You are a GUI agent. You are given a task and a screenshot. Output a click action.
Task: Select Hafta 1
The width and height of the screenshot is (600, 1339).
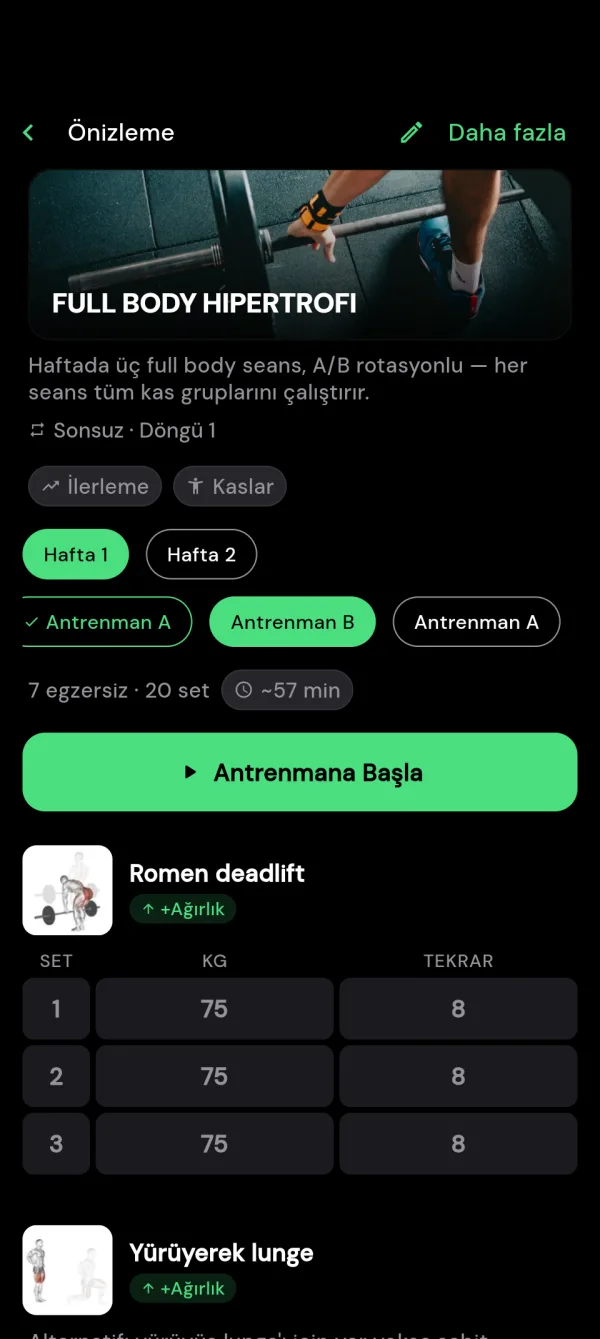pos(76,554)
